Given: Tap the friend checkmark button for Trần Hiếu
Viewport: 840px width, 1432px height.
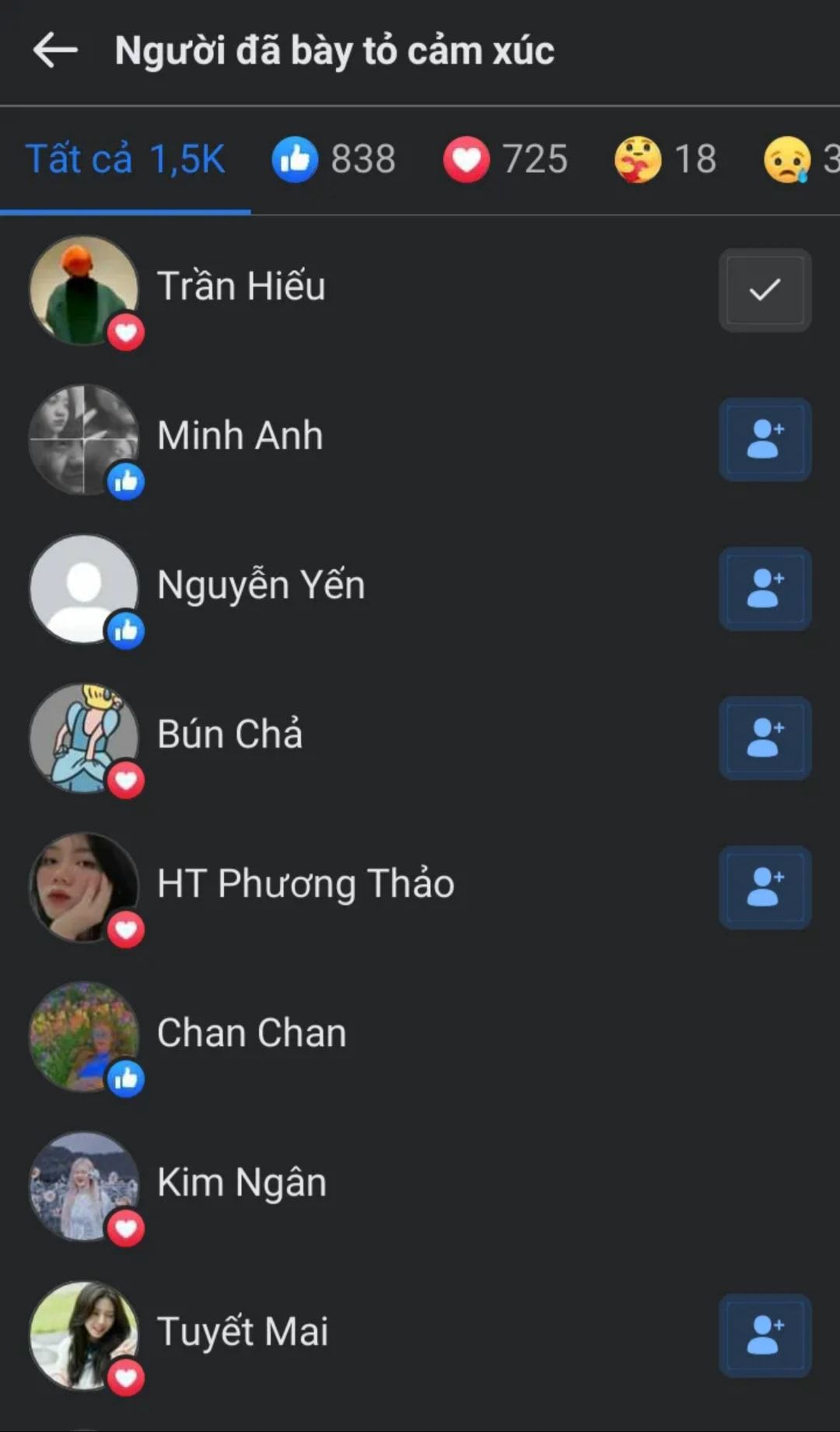Looking at the screenshot, I should click(x=765, y=290).
